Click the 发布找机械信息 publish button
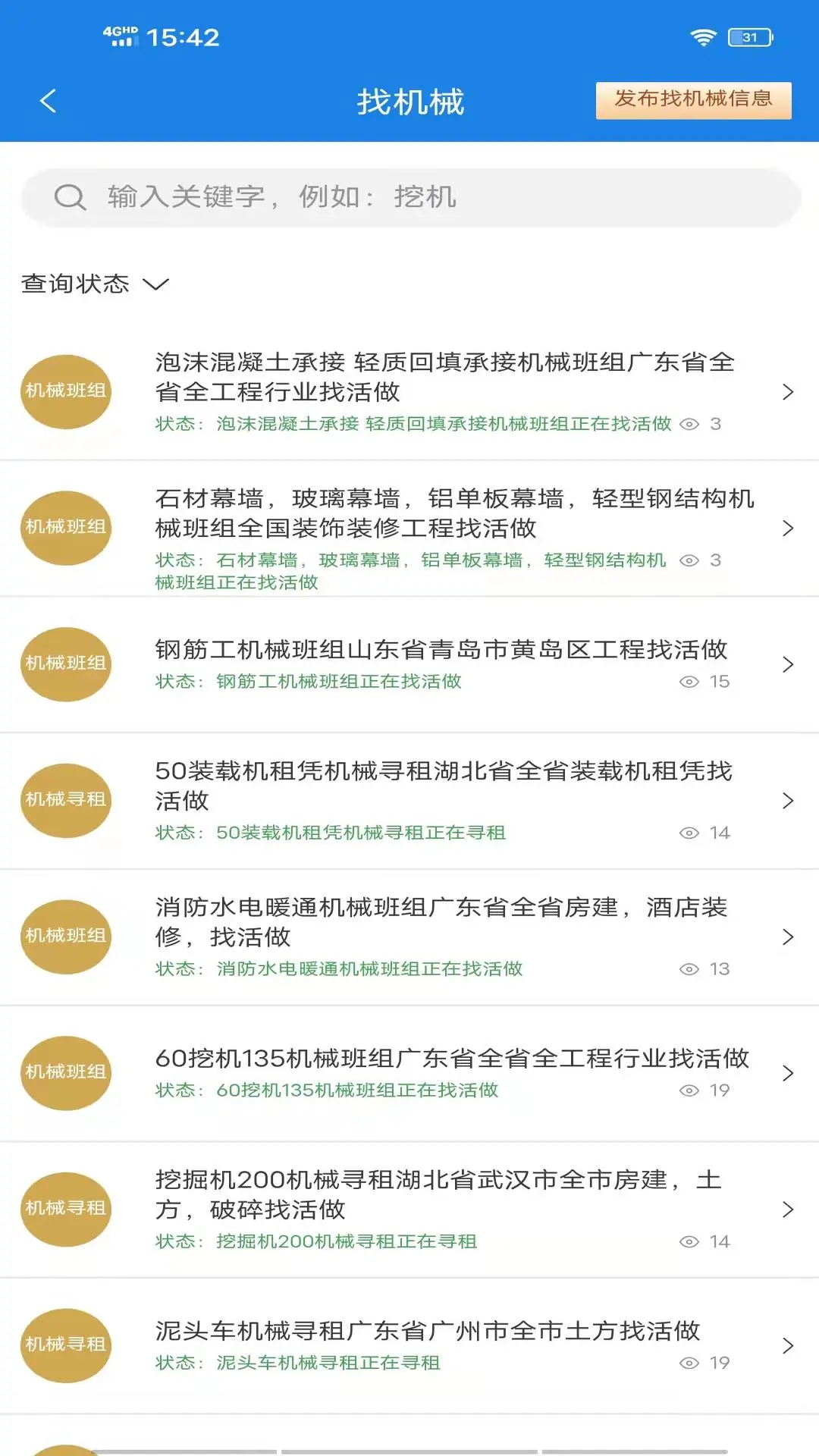Image resolution: width=819 pixels, height=1456 pixels. tap(693, 99)
